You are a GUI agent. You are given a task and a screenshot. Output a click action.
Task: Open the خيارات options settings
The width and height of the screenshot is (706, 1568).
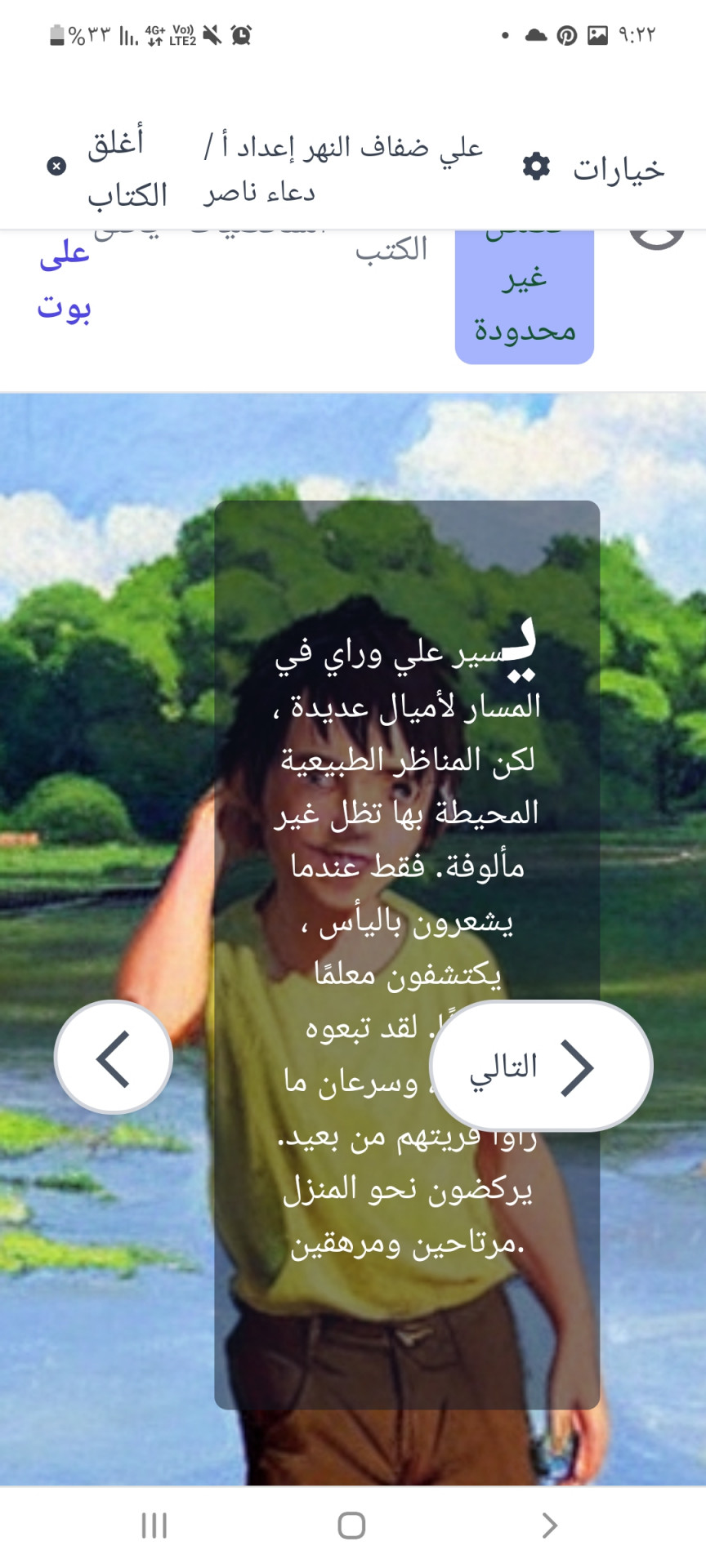coord(594,168)
